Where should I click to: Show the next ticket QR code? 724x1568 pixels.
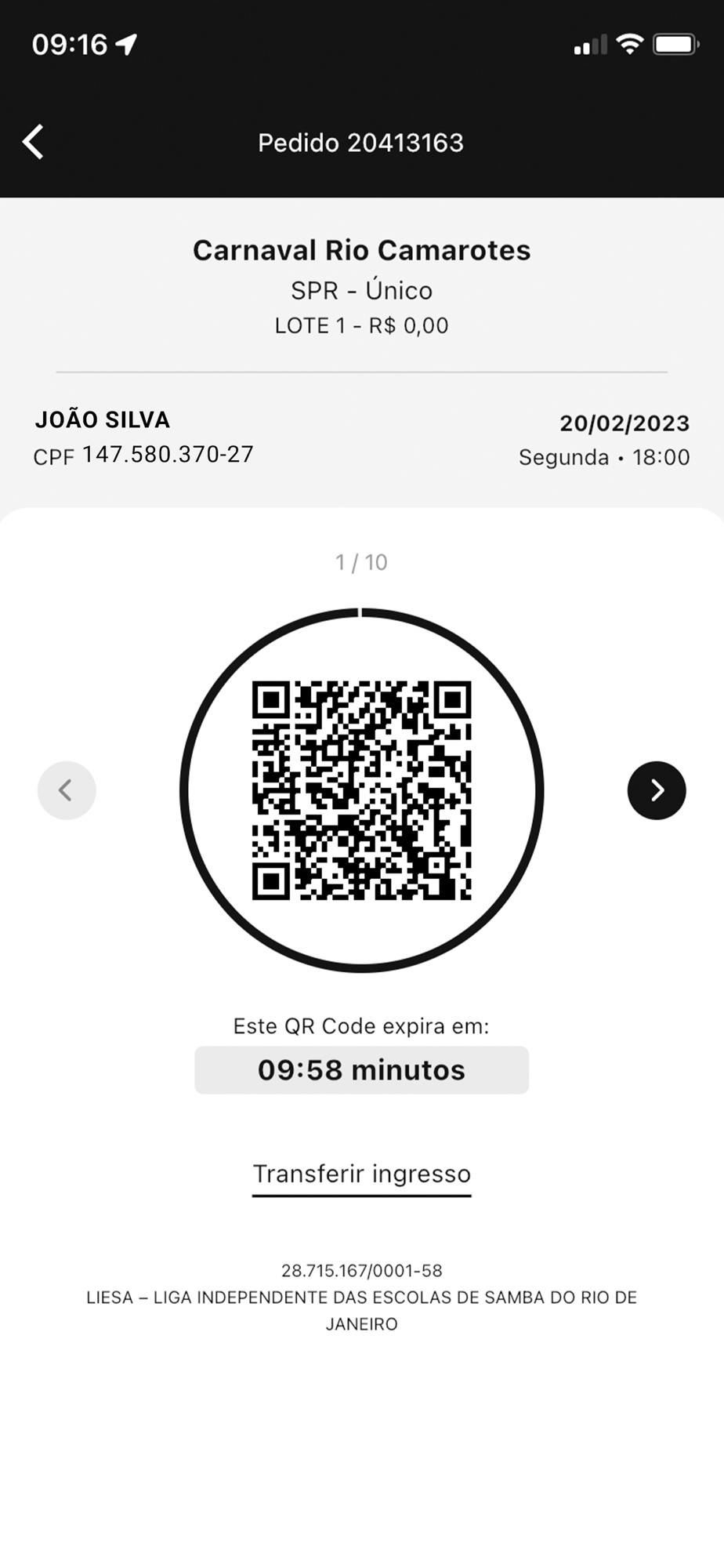(x=657, y=790)
